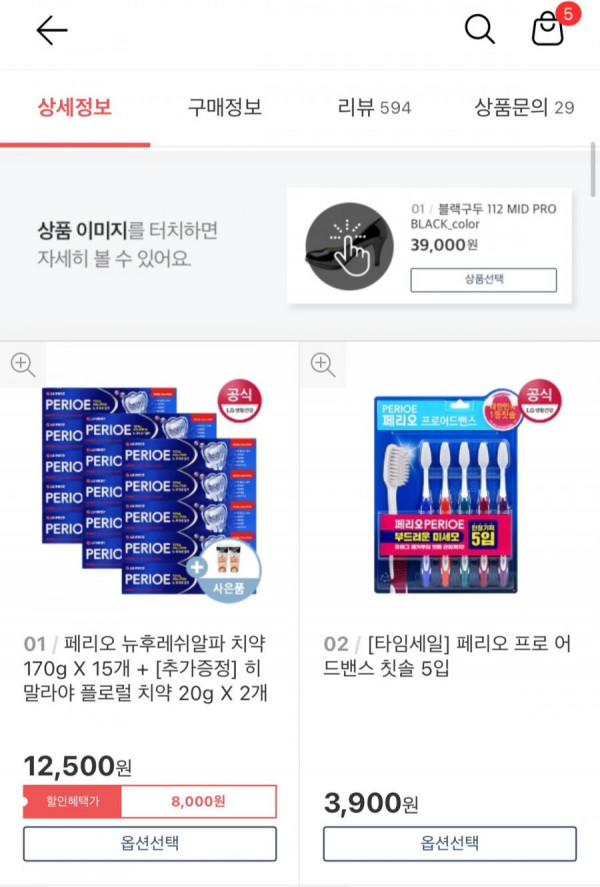Screen dimensions: 600x887
Task: Open the search magnifier icon
Action: pos(480,30)
